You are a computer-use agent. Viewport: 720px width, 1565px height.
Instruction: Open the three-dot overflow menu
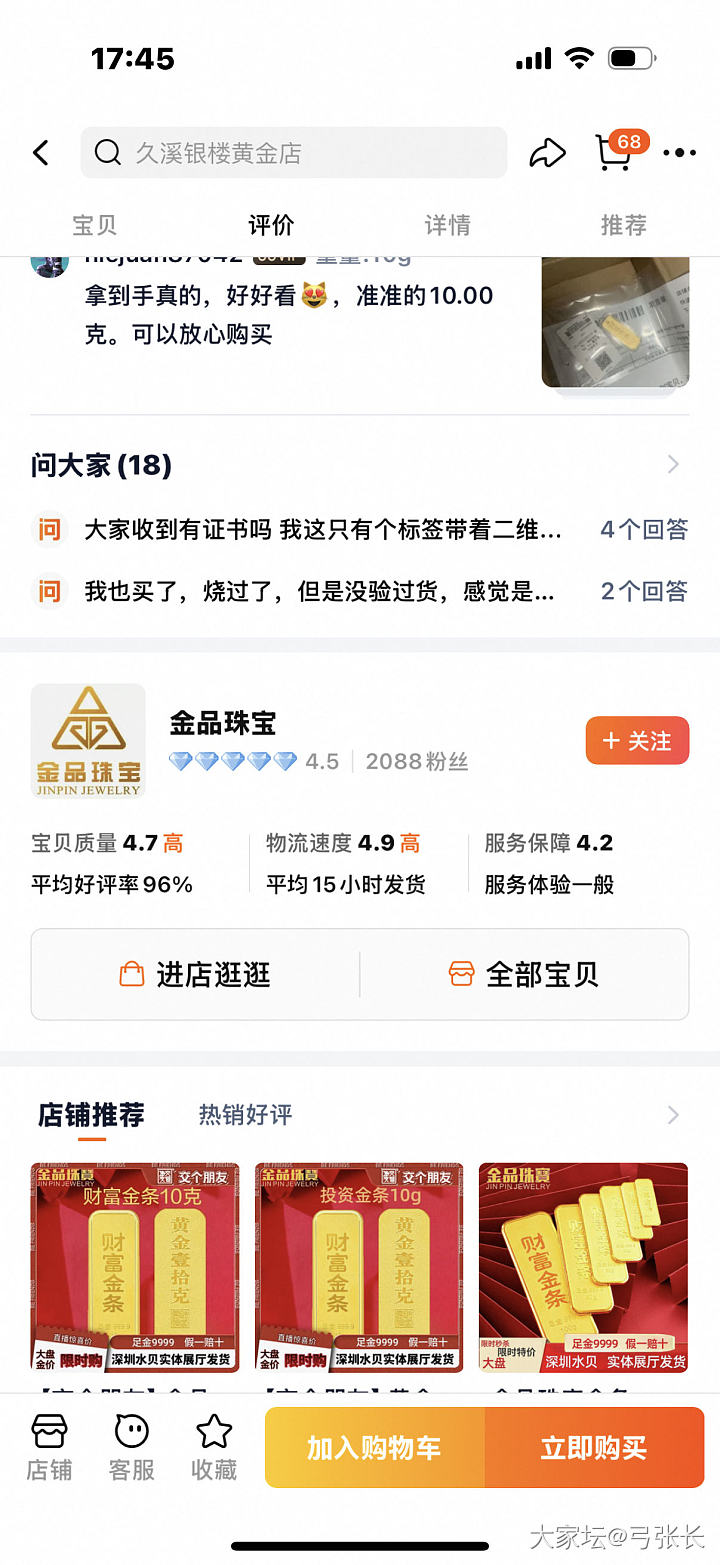pyautogui.click(x=679, y=153)
